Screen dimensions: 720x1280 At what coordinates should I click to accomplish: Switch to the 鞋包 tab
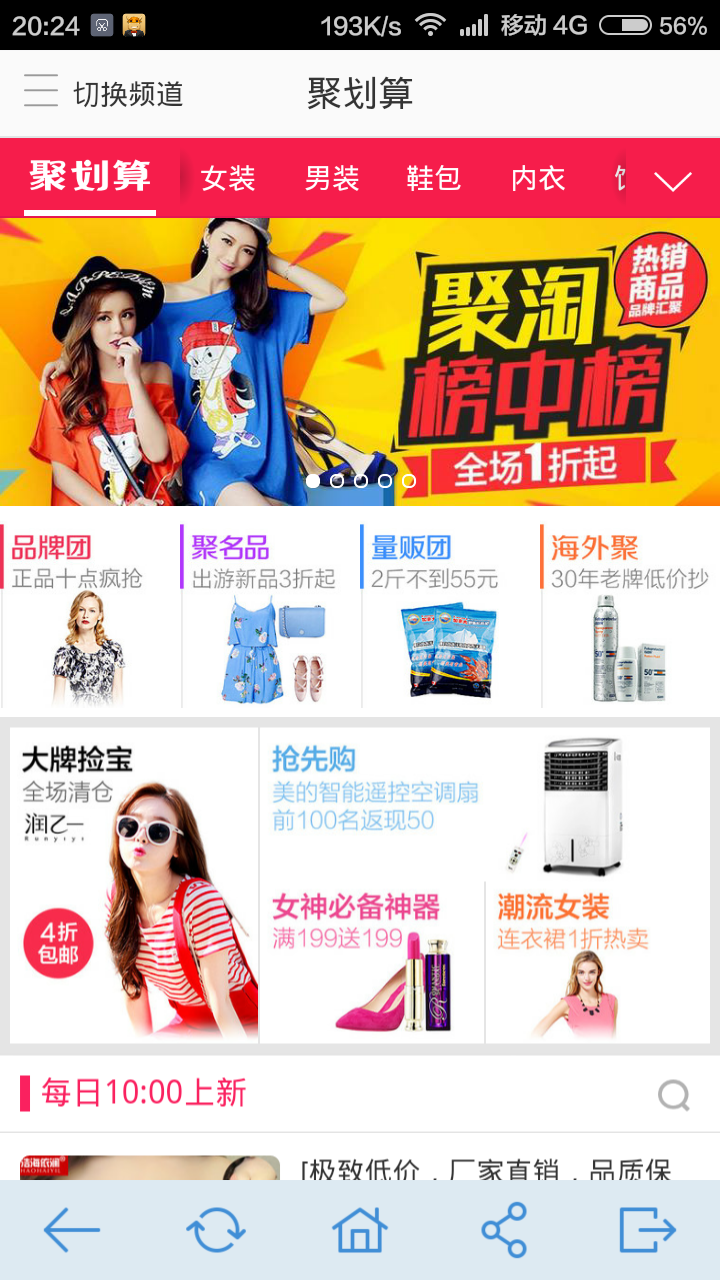point(434,179)
